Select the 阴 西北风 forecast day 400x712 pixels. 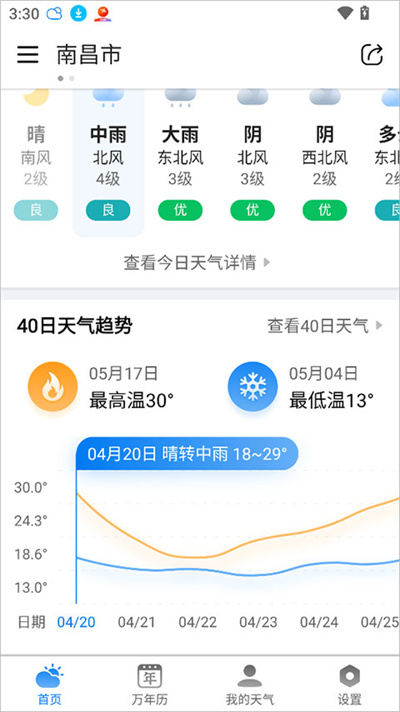[325, 163]
